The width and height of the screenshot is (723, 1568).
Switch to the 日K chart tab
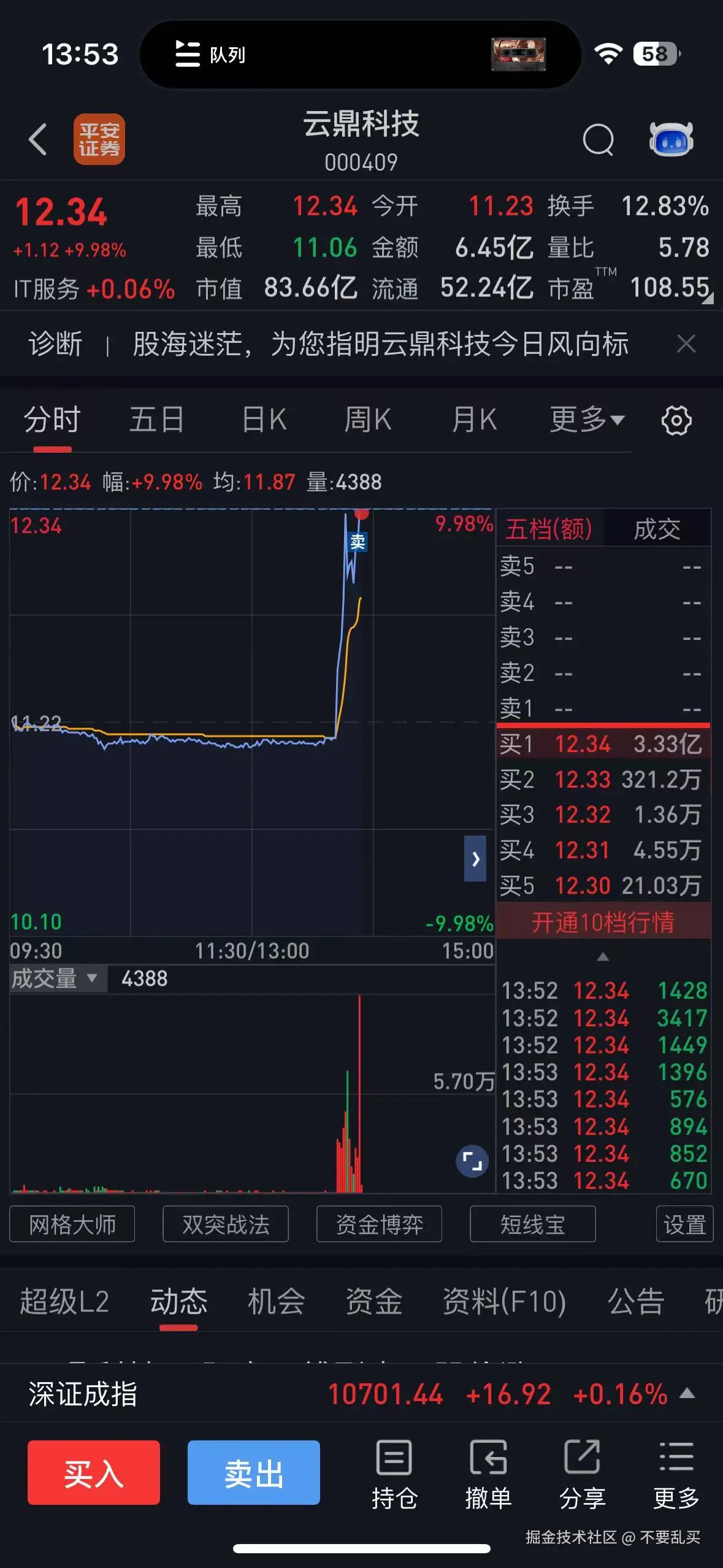264,420
